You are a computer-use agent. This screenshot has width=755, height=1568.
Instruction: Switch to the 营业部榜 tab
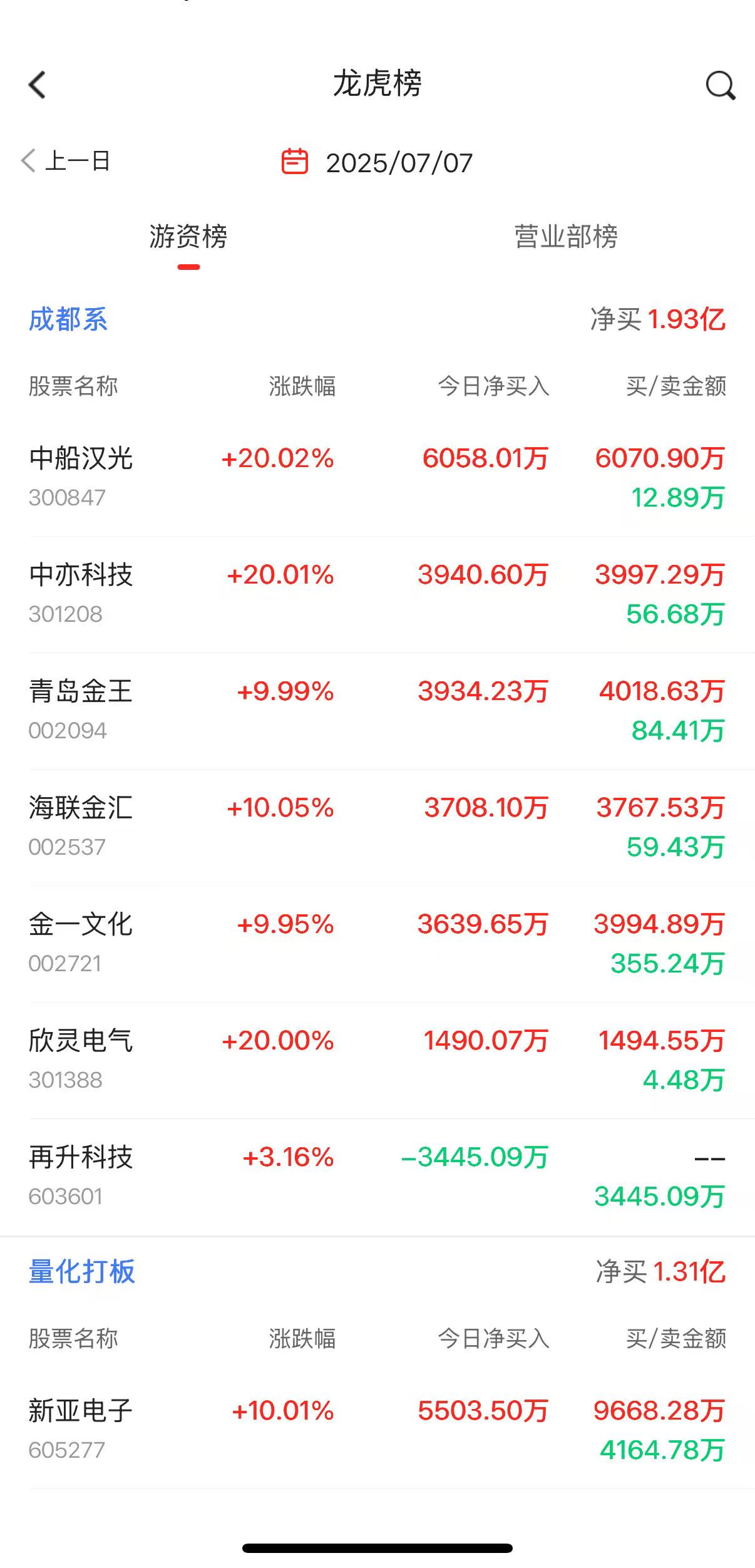pos(566,237)
